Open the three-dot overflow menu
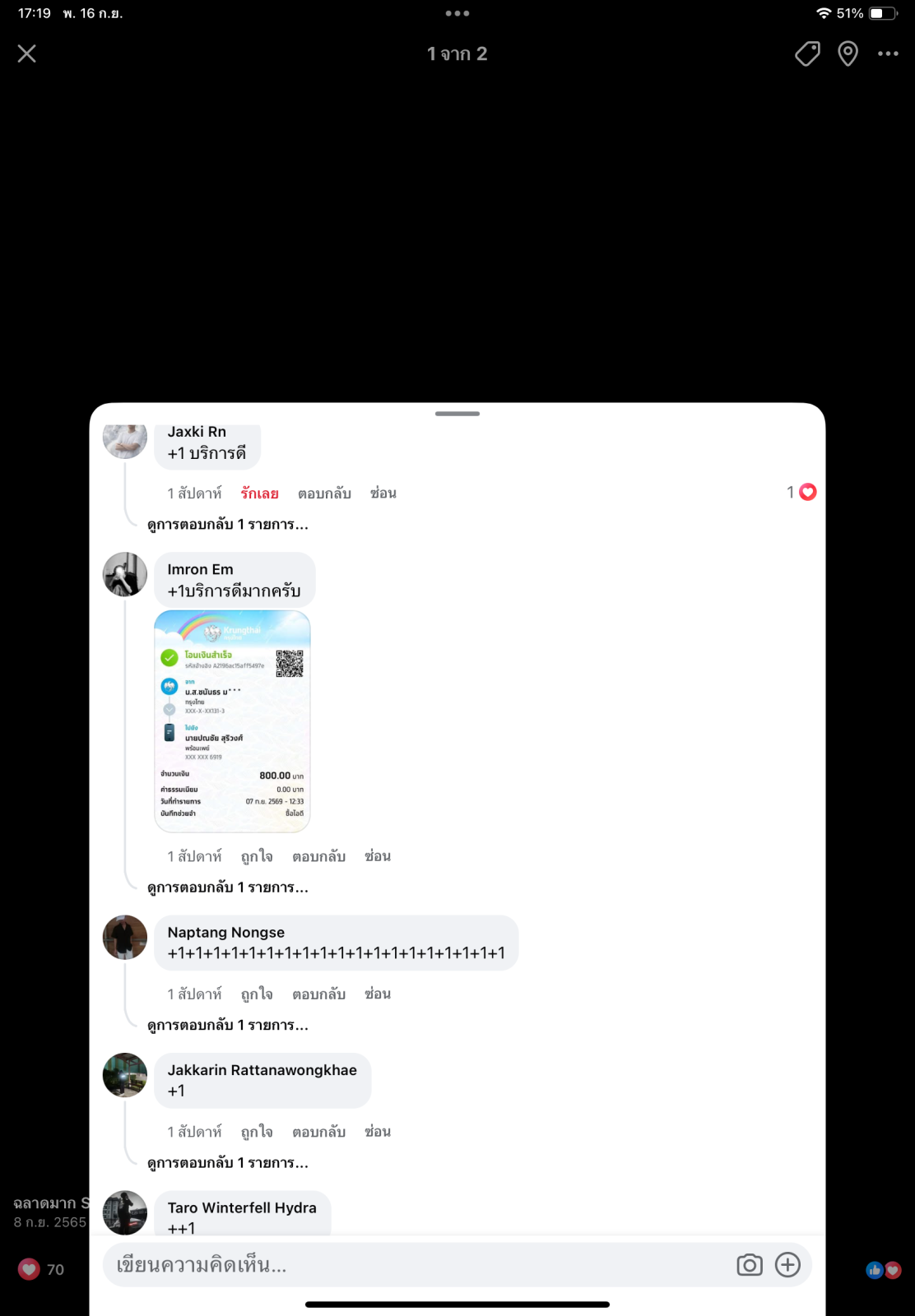Image resolution: width=915 pixels, height=1316 pixels. [x=888, y=54]
